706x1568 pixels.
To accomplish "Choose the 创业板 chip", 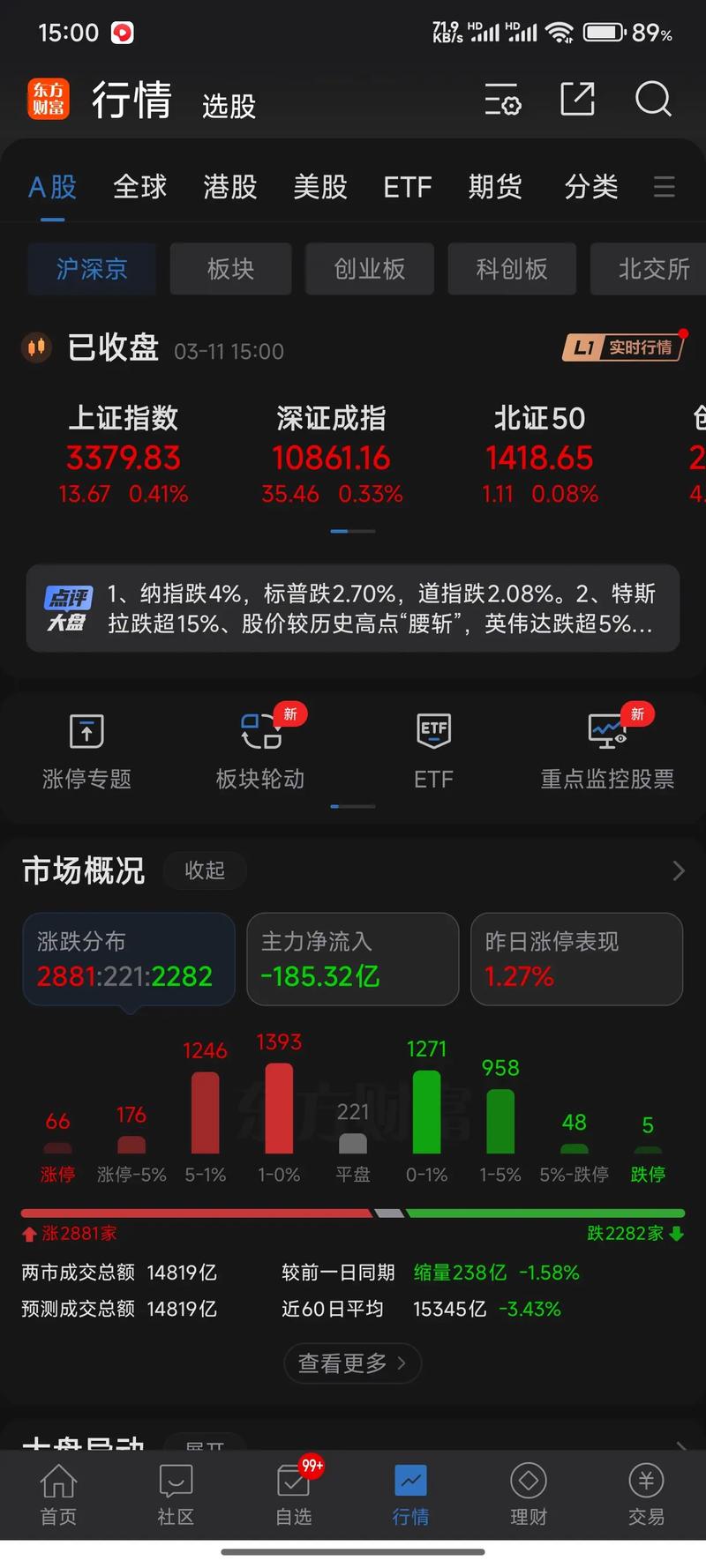I will 369,269.
